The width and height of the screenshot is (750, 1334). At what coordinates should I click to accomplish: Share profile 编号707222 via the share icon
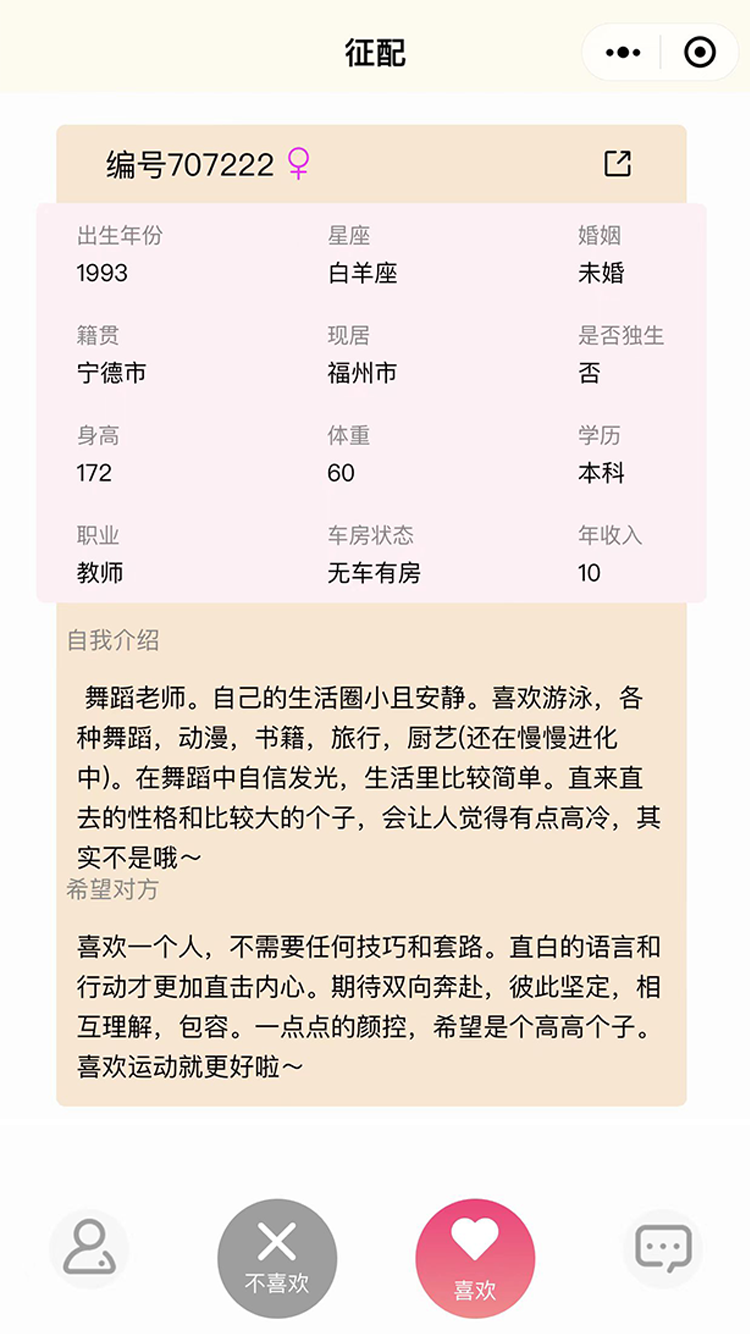coord(618,163)
